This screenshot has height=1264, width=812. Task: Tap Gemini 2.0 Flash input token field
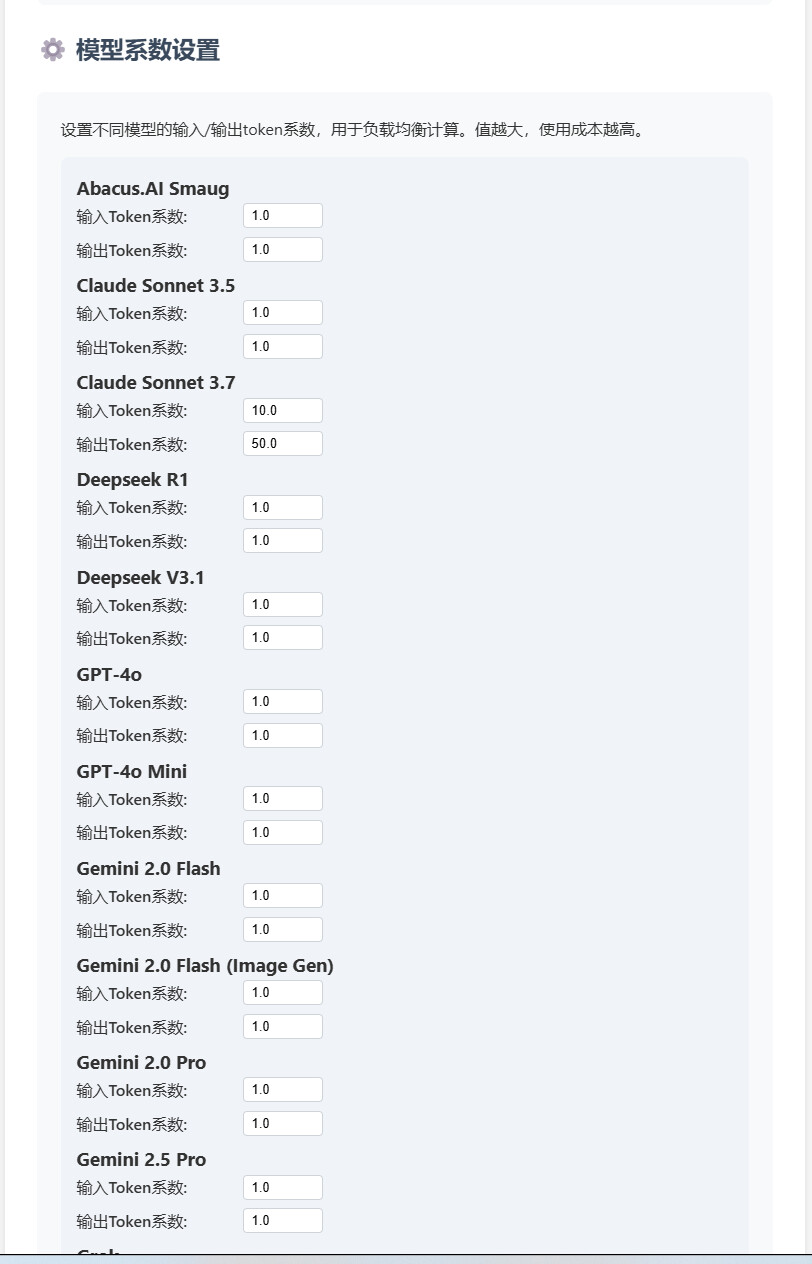click(x=282, y=896)
